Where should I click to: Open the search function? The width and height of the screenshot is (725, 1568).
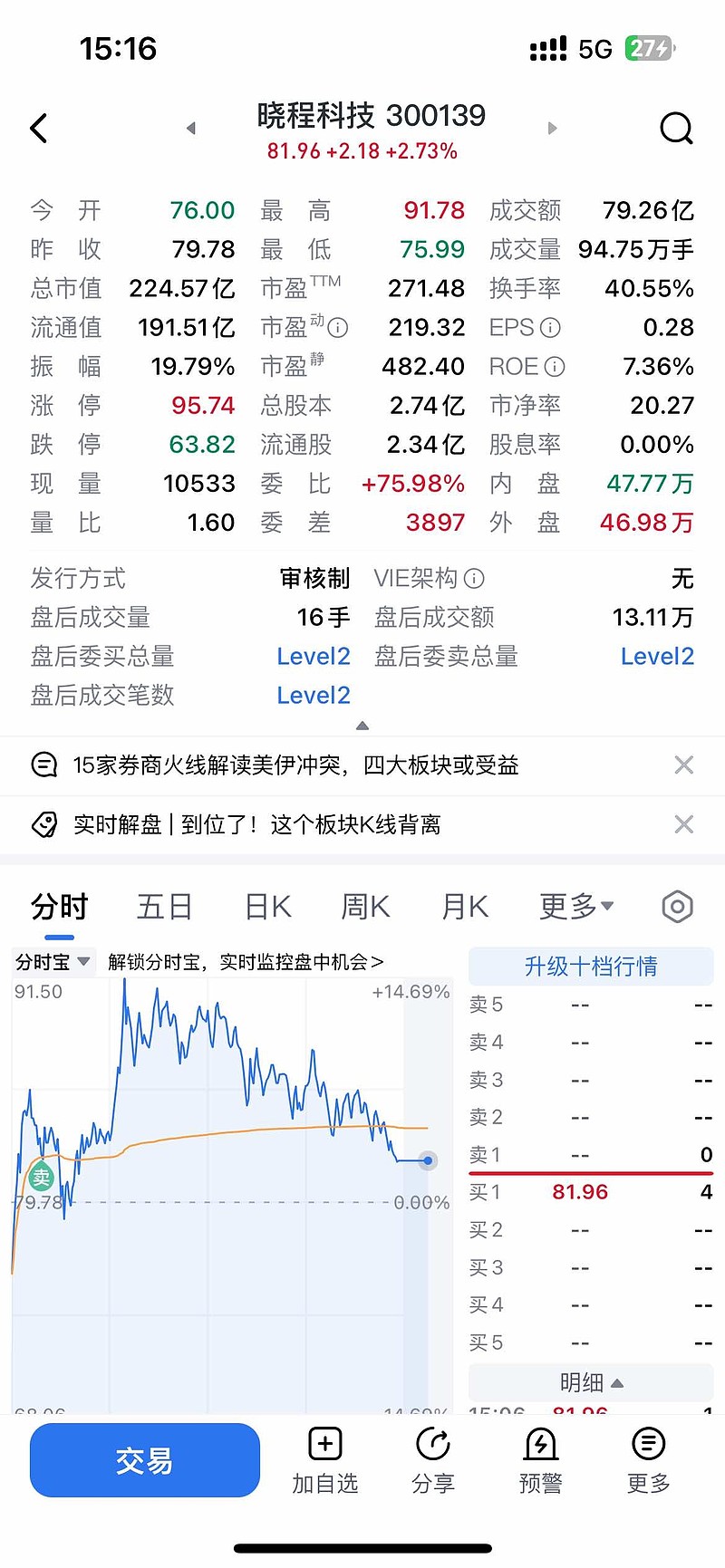tap(676, 128)
